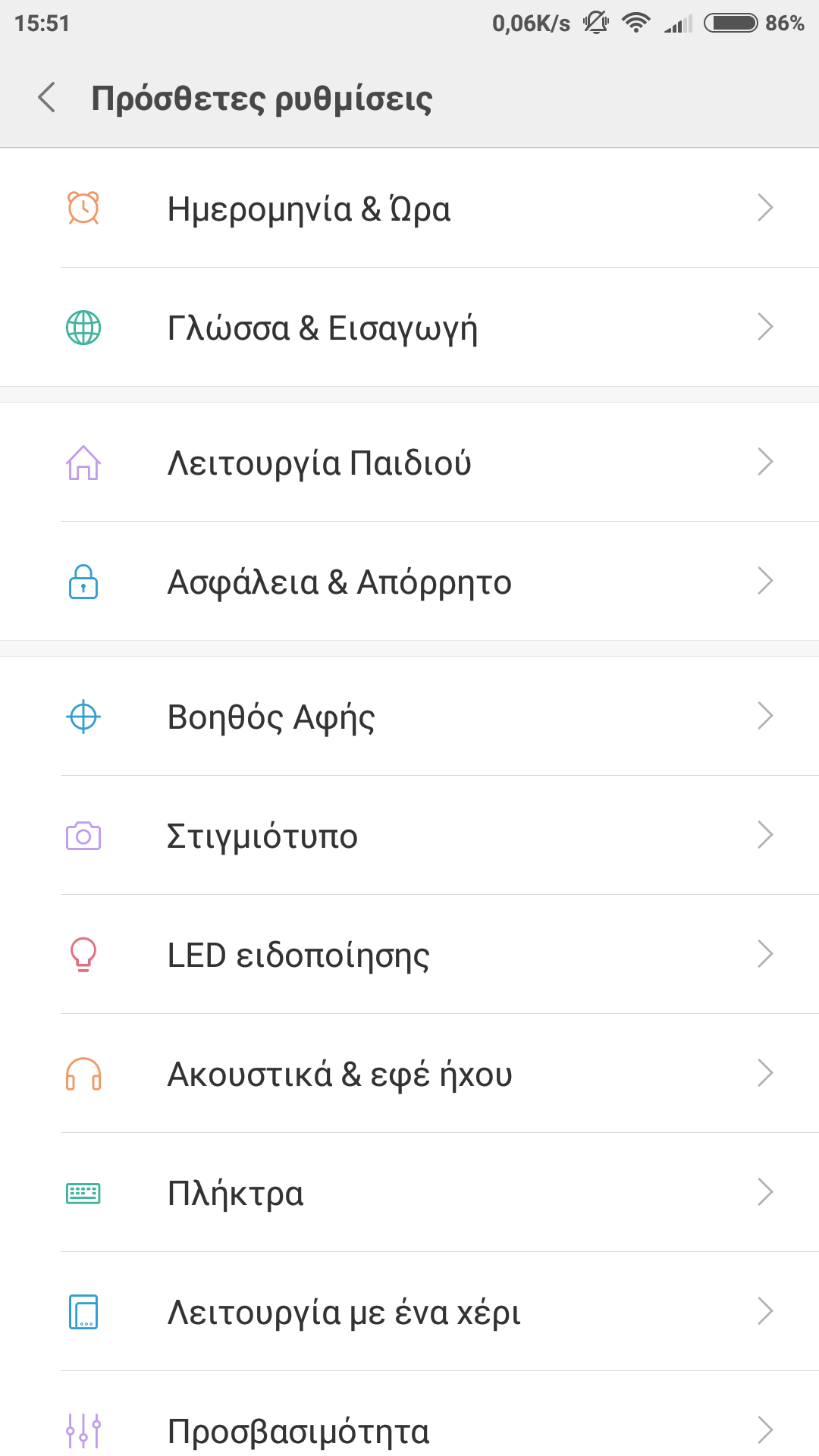Image resolution: width=819 pixels, height=1456 pixels.
Task: Open Ακουστικά & εφέ ήχου
Action: tap(409, 1074)
